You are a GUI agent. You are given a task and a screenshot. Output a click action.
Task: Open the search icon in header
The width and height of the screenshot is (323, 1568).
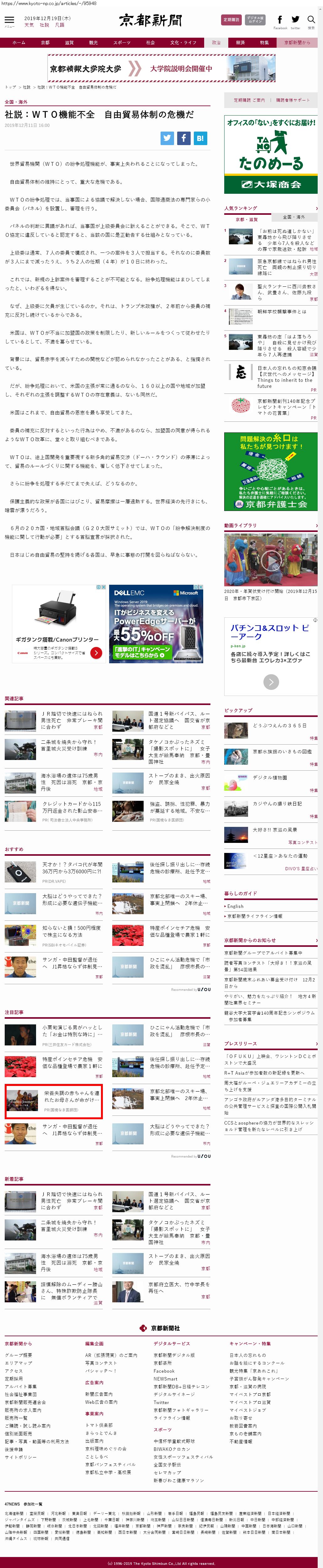pos(311,21)
